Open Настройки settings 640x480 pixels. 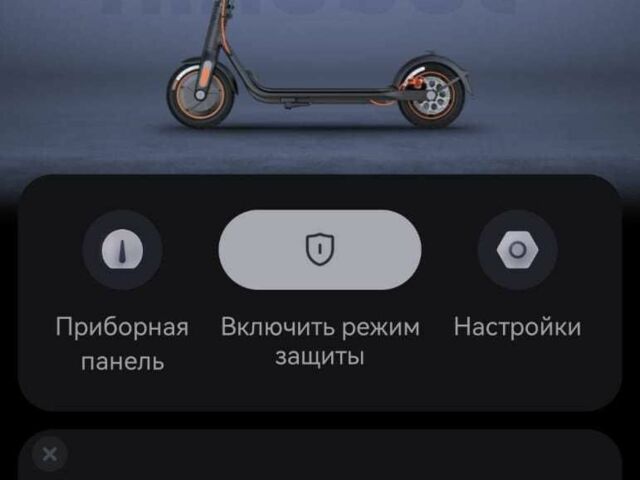(517, 251)
